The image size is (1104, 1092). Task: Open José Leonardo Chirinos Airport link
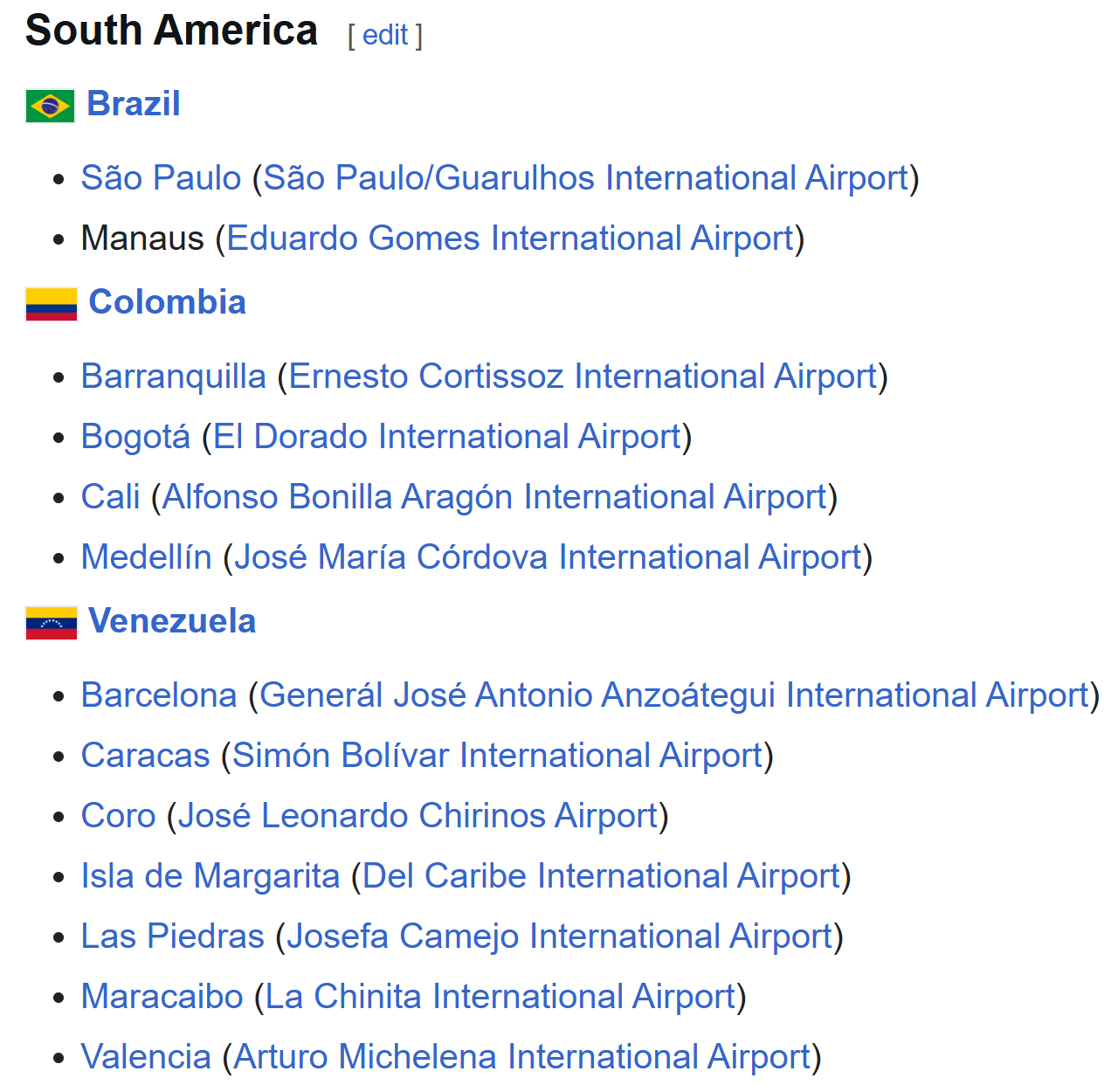click(x=417, y=816)
